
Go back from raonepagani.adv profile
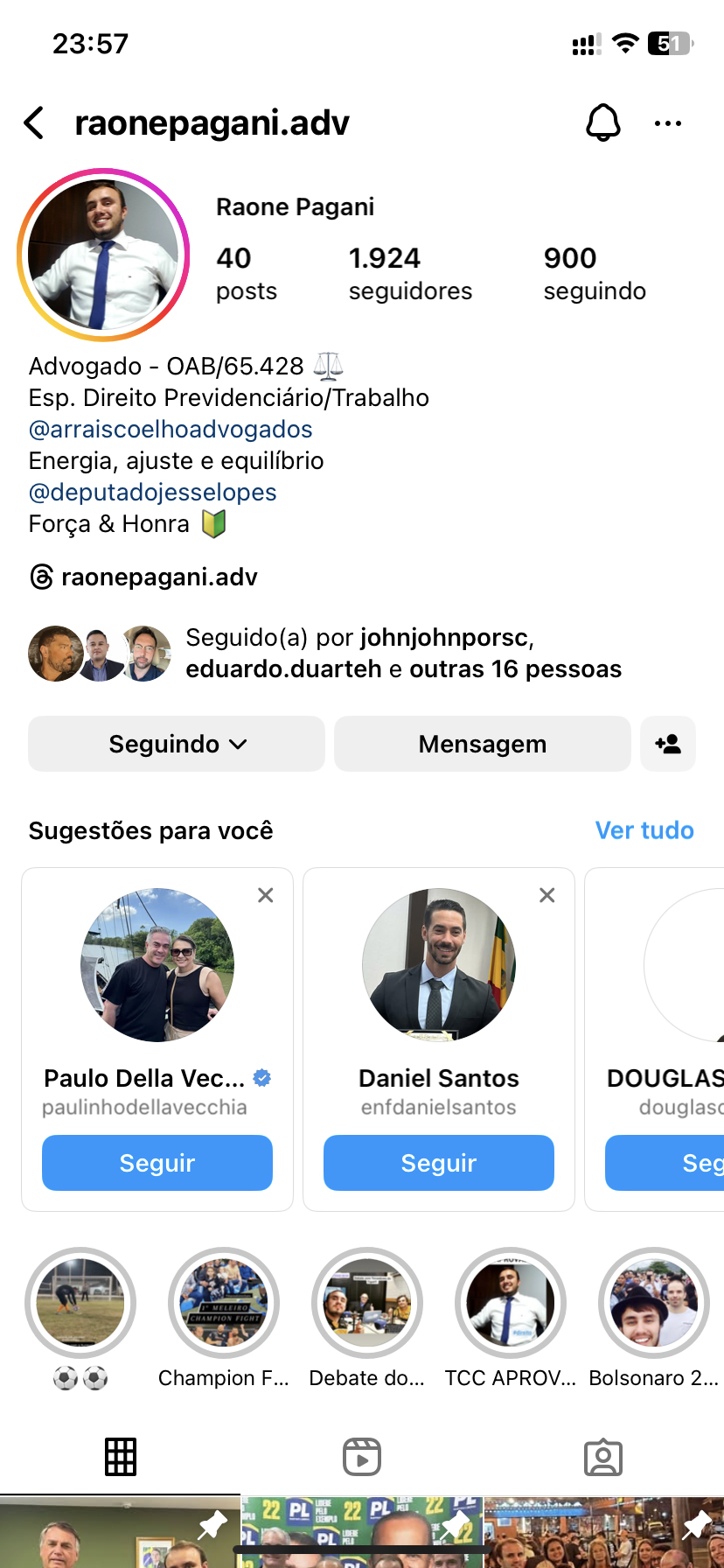tap(34, 123)
